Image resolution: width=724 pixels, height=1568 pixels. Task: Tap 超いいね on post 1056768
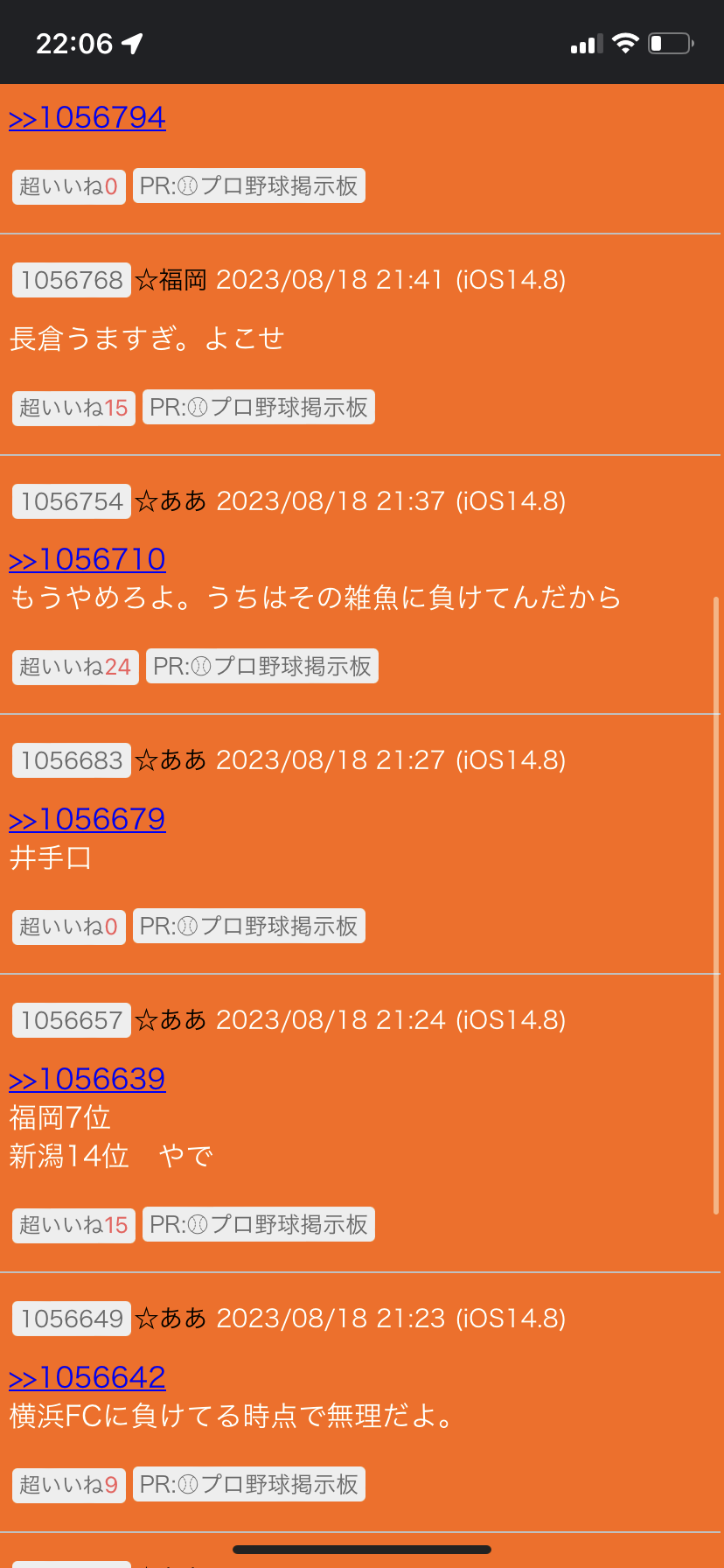click(x=73, y=408)
